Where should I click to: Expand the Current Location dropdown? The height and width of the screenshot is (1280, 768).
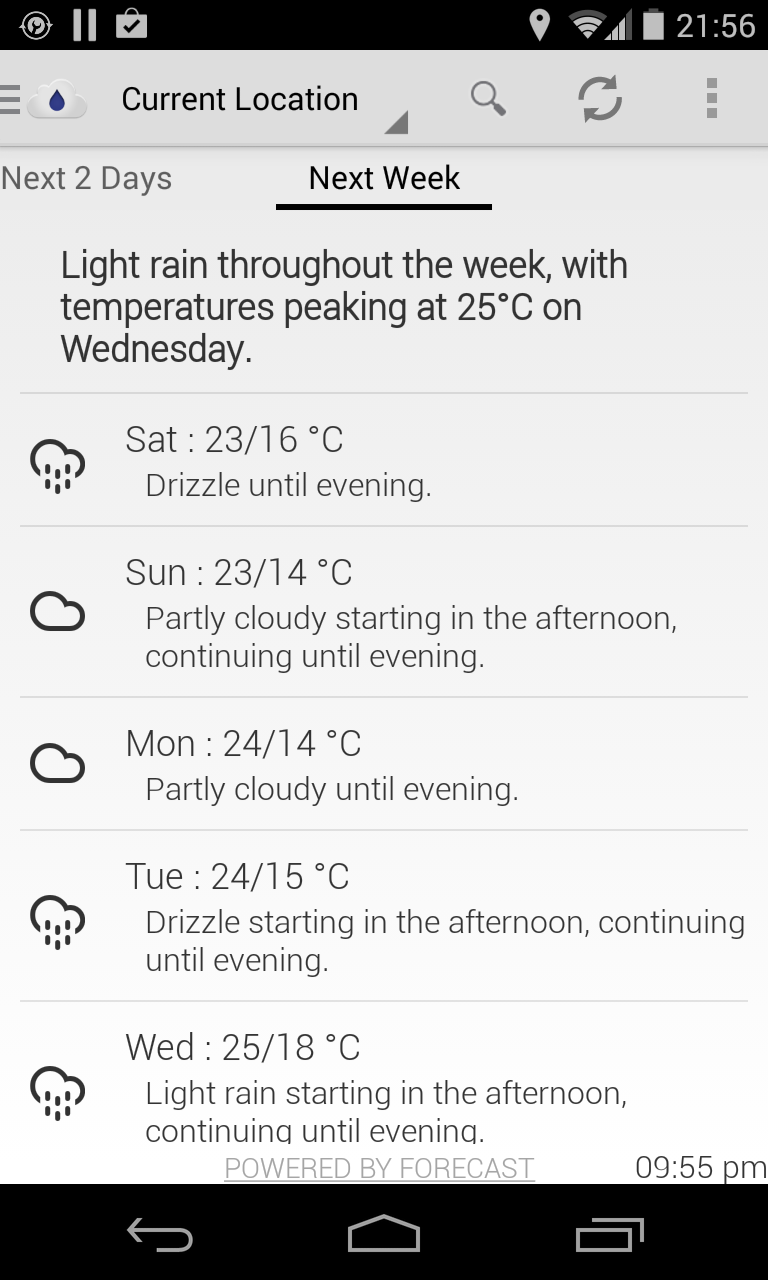coord(262,101)
